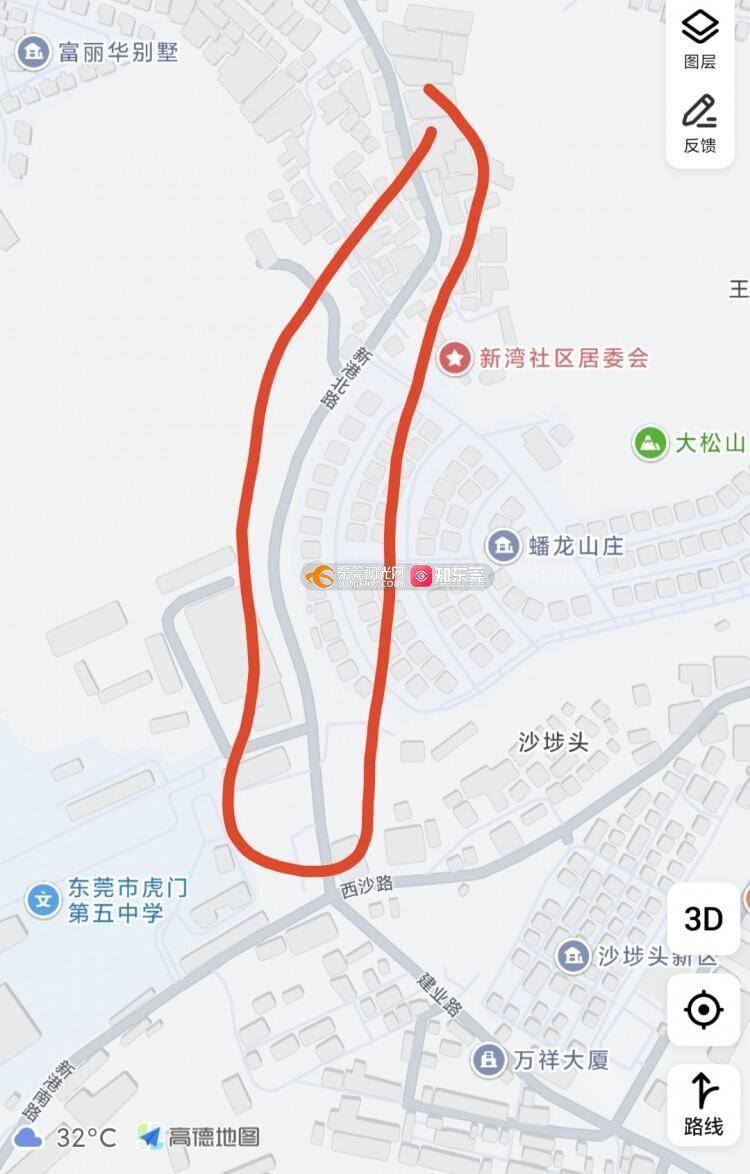The height and width of the screenshot is (1174, 750).
Task: Open 东莞市虎门第五中学 school marker
Action: pos(44,899)
